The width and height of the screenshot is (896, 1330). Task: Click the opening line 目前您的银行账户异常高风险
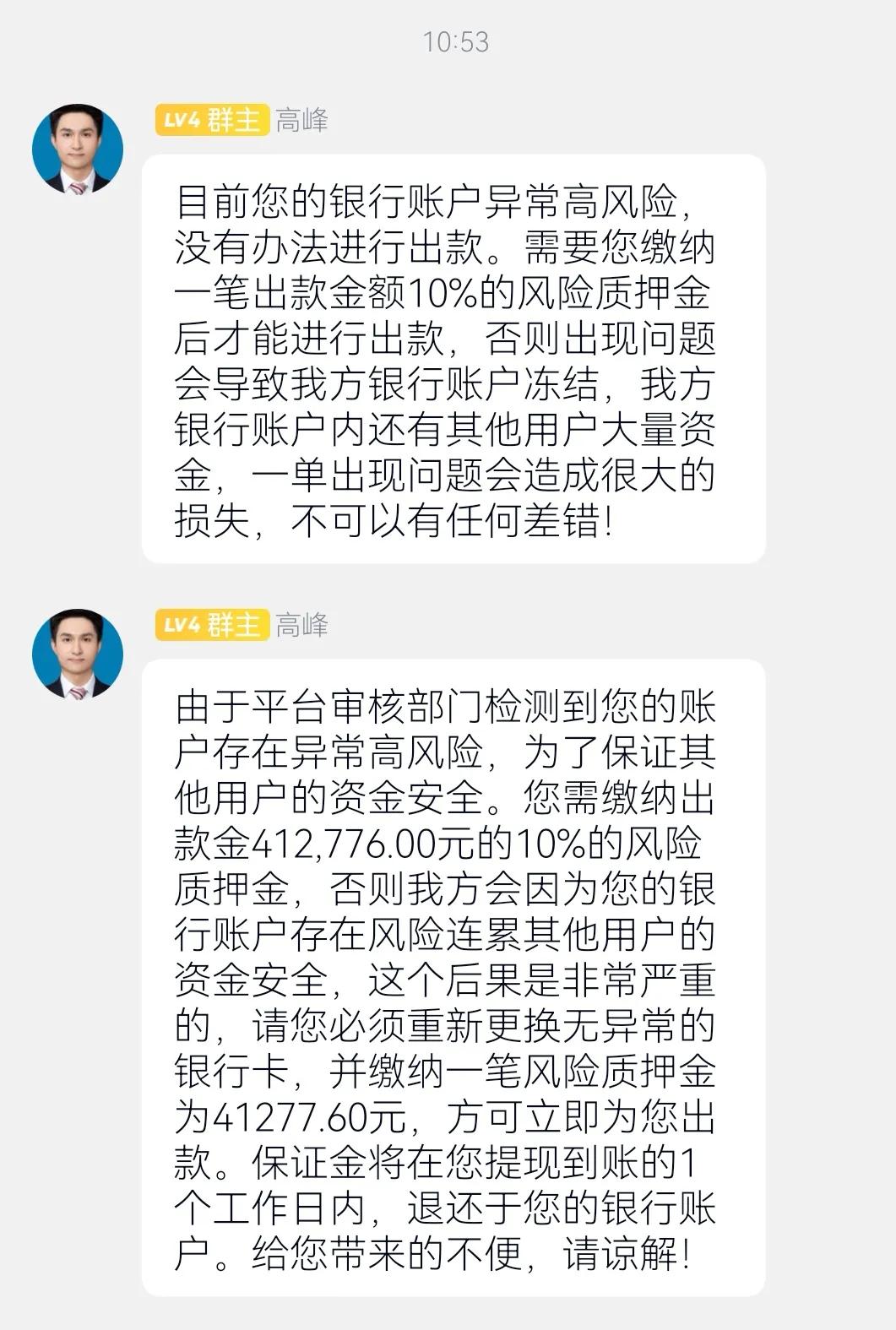439,201
